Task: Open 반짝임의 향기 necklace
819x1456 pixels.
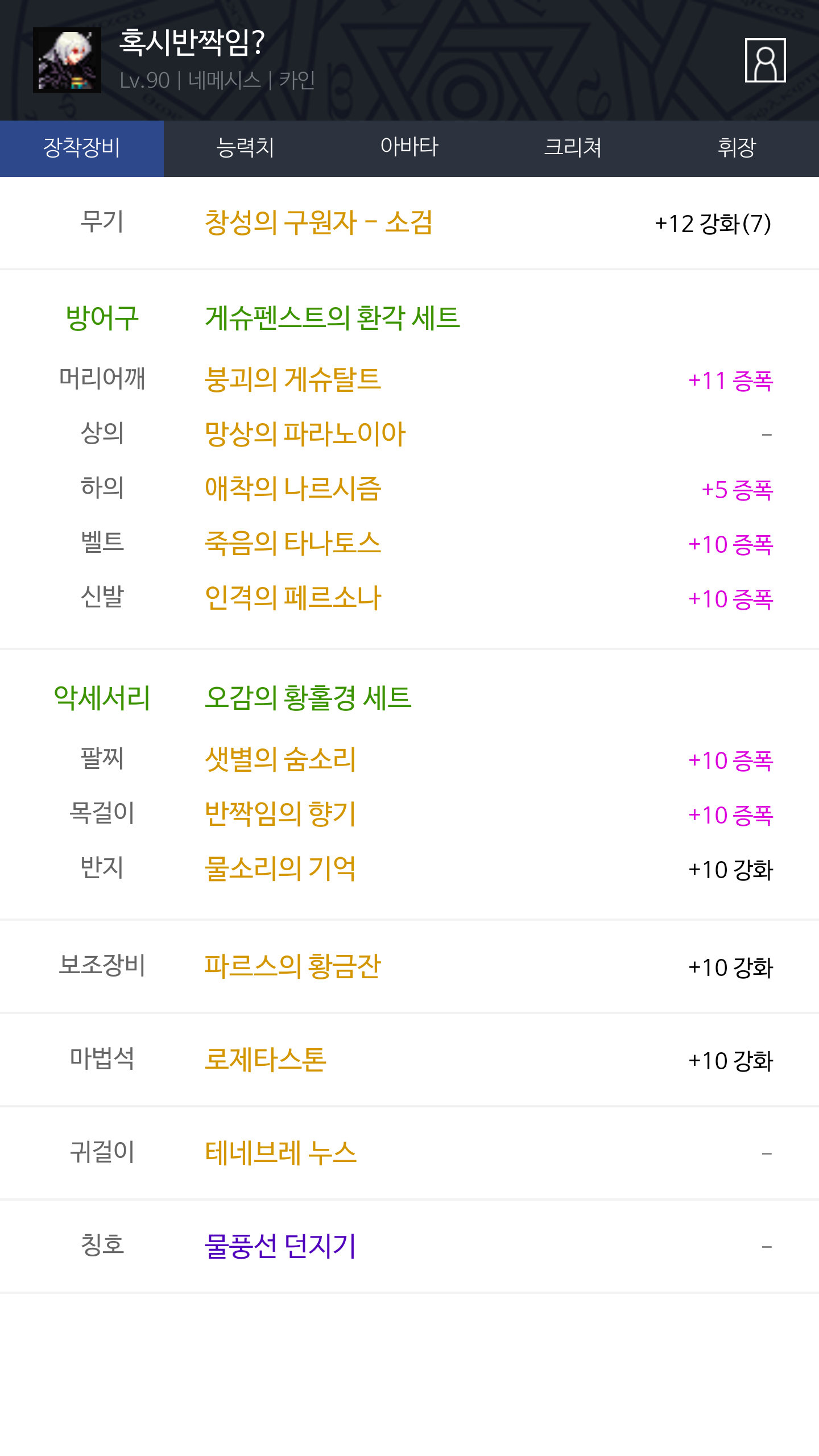Action: [280, 813]
